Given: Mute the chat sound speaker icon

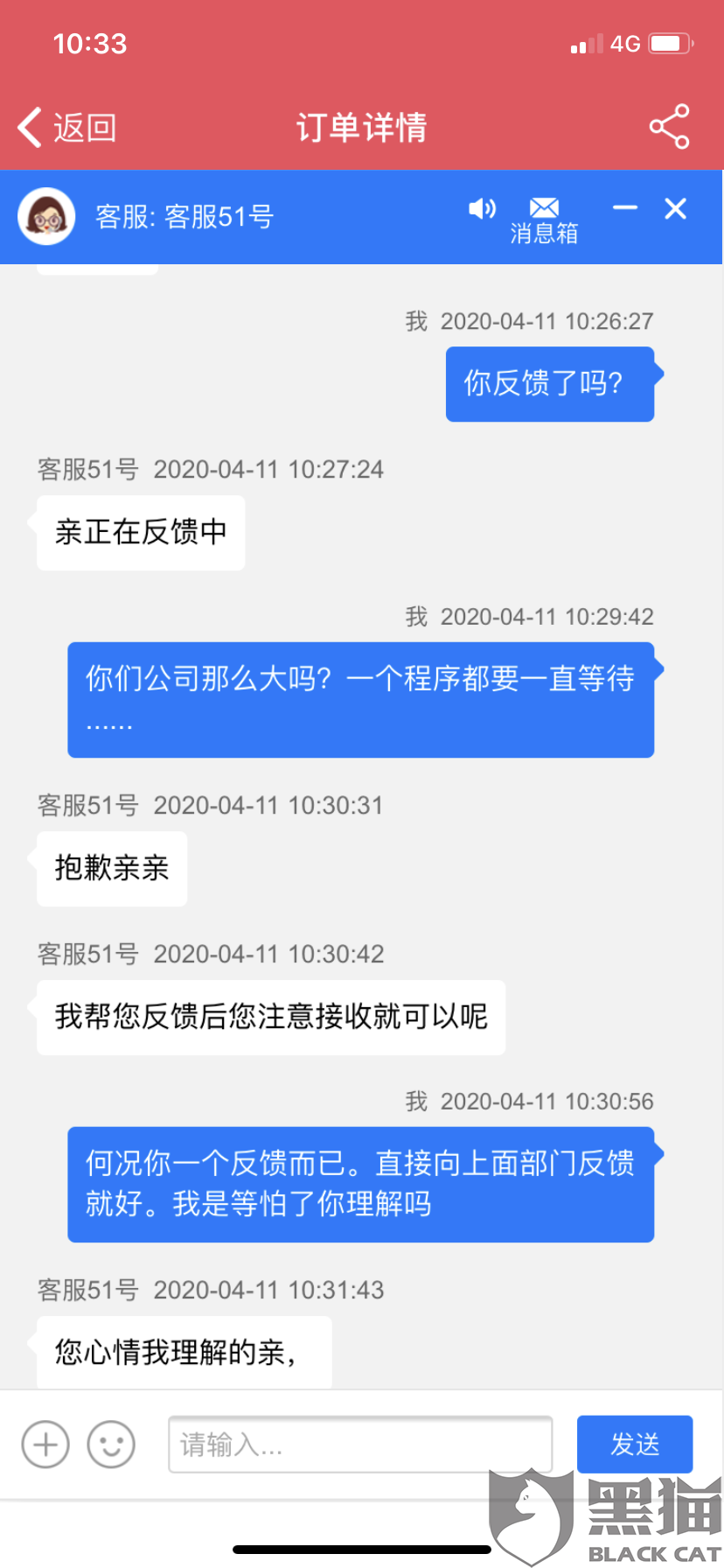Looking at the screenshot, I should pos(483,208).
